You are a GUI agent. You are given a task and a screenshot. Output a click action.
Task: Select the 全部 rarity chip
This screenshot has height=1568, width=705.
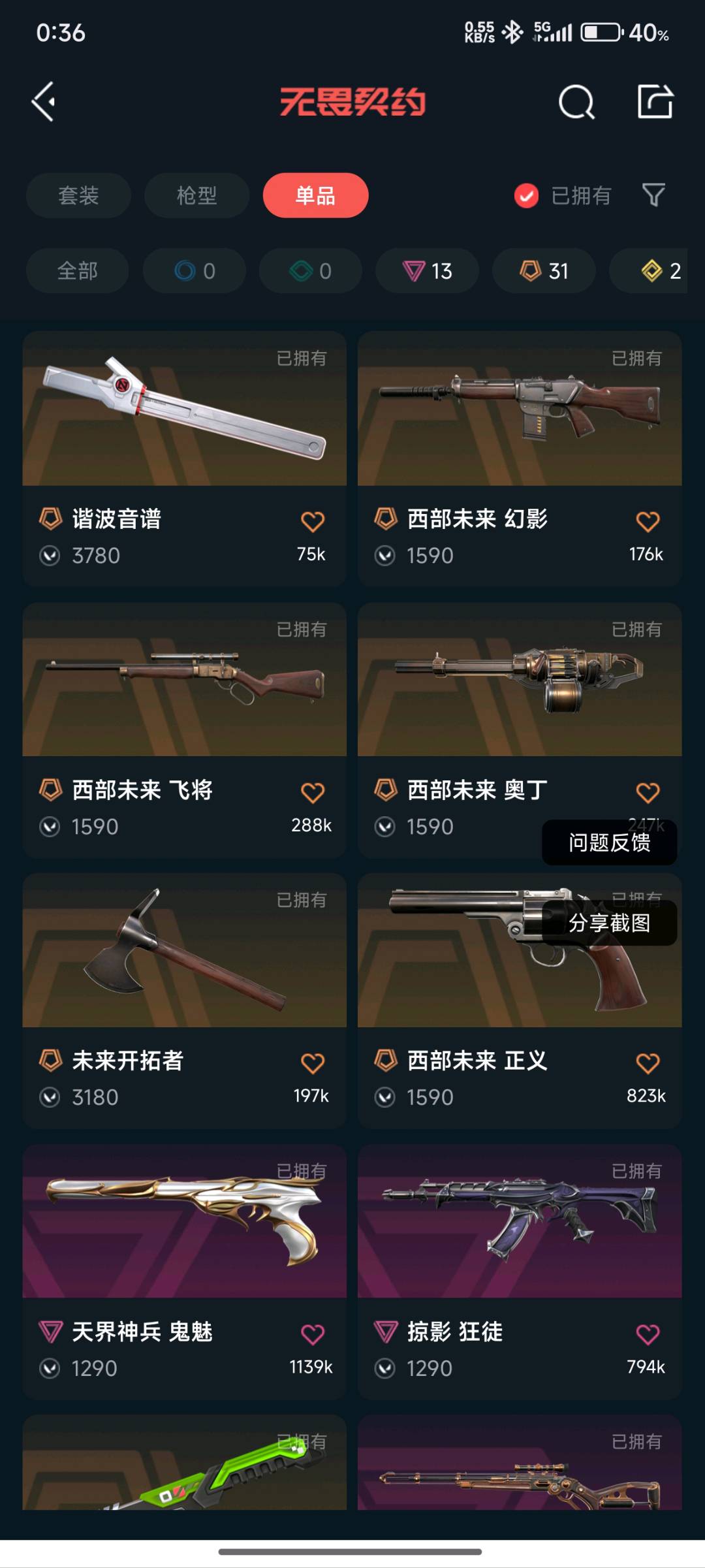click(77, 270)
